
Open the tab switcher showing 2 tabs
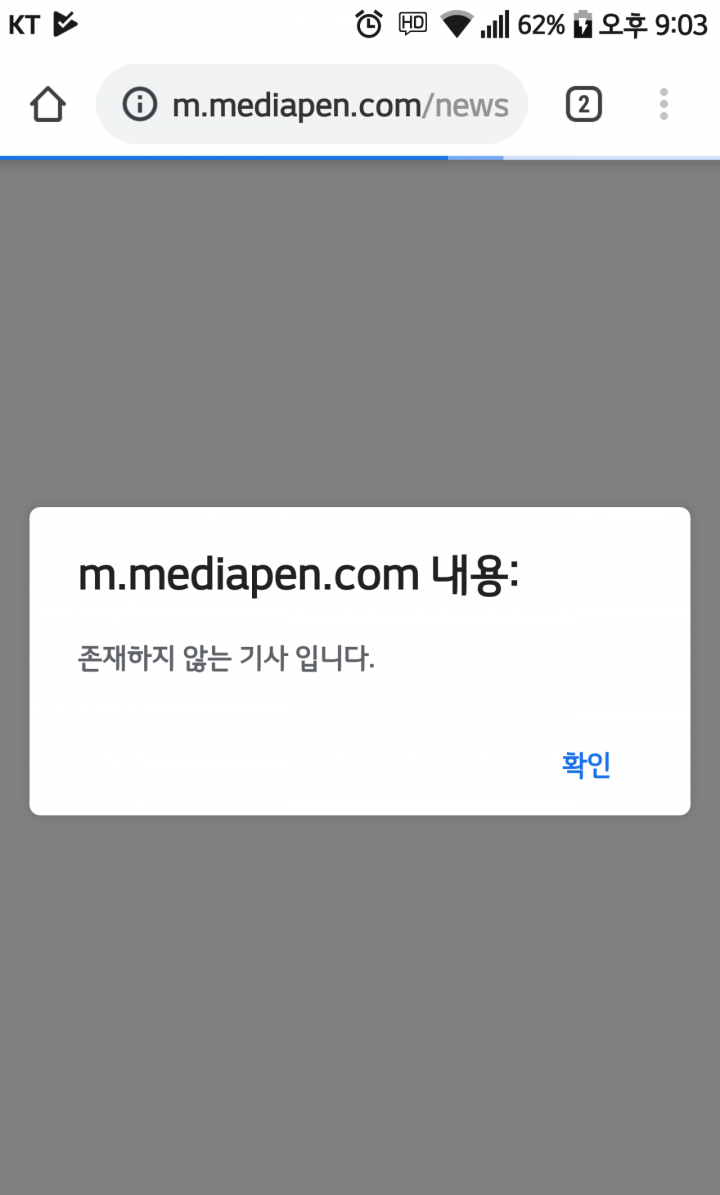coord(584,104)
